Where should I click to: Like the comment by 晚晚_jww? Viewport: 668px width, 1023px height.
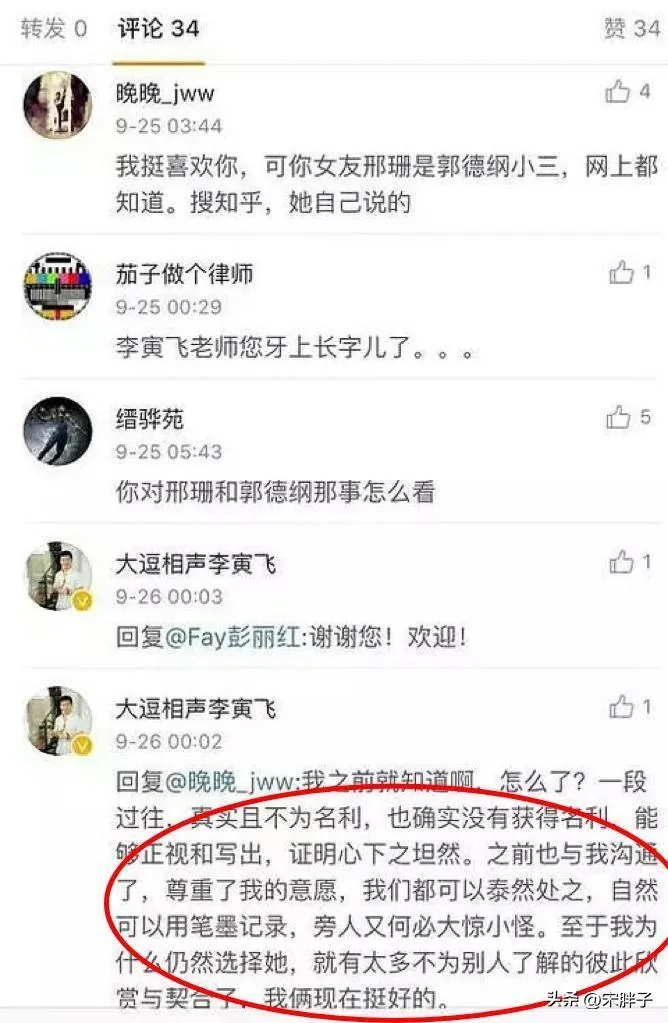tap(619, 93)
